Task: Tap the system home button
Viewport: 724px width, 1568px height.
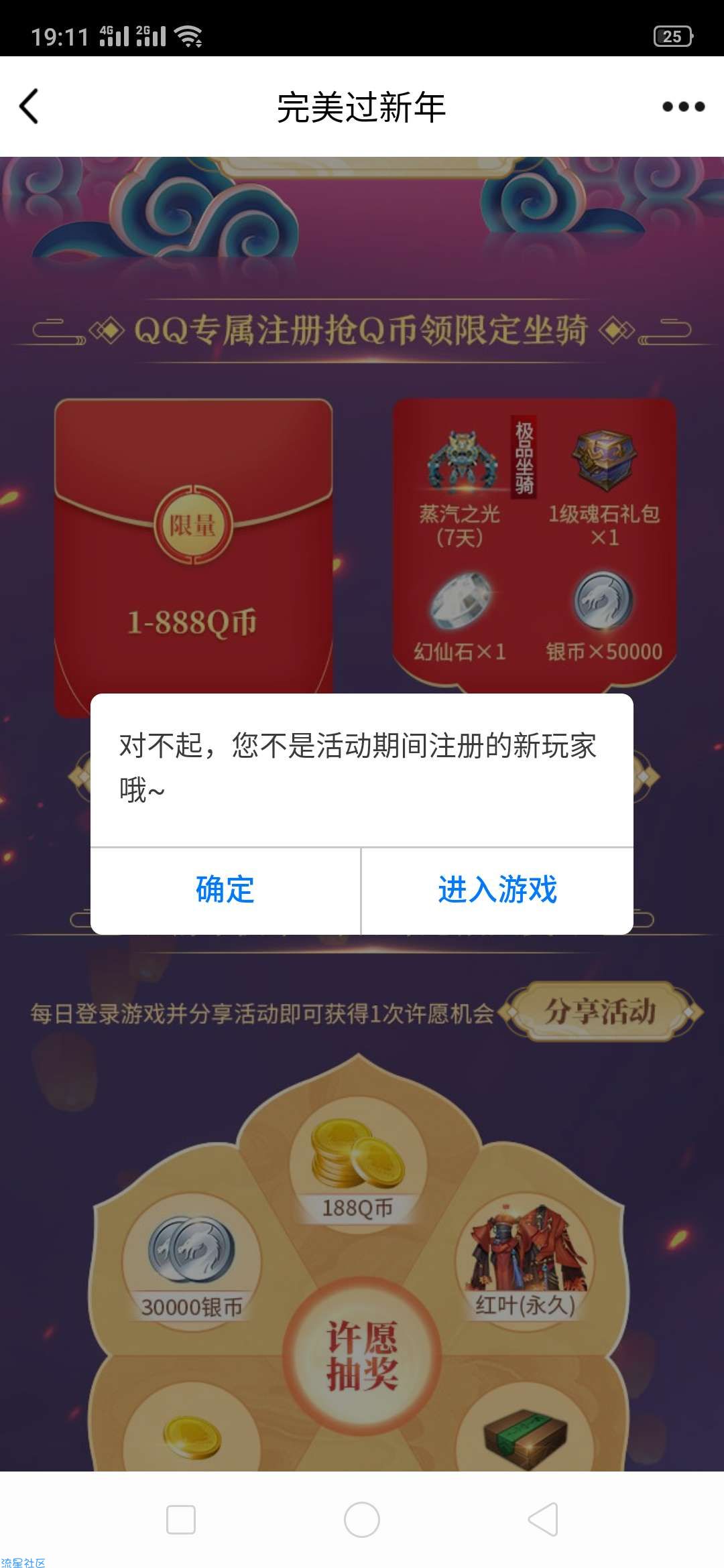Action: click(x=362, y=1519)
